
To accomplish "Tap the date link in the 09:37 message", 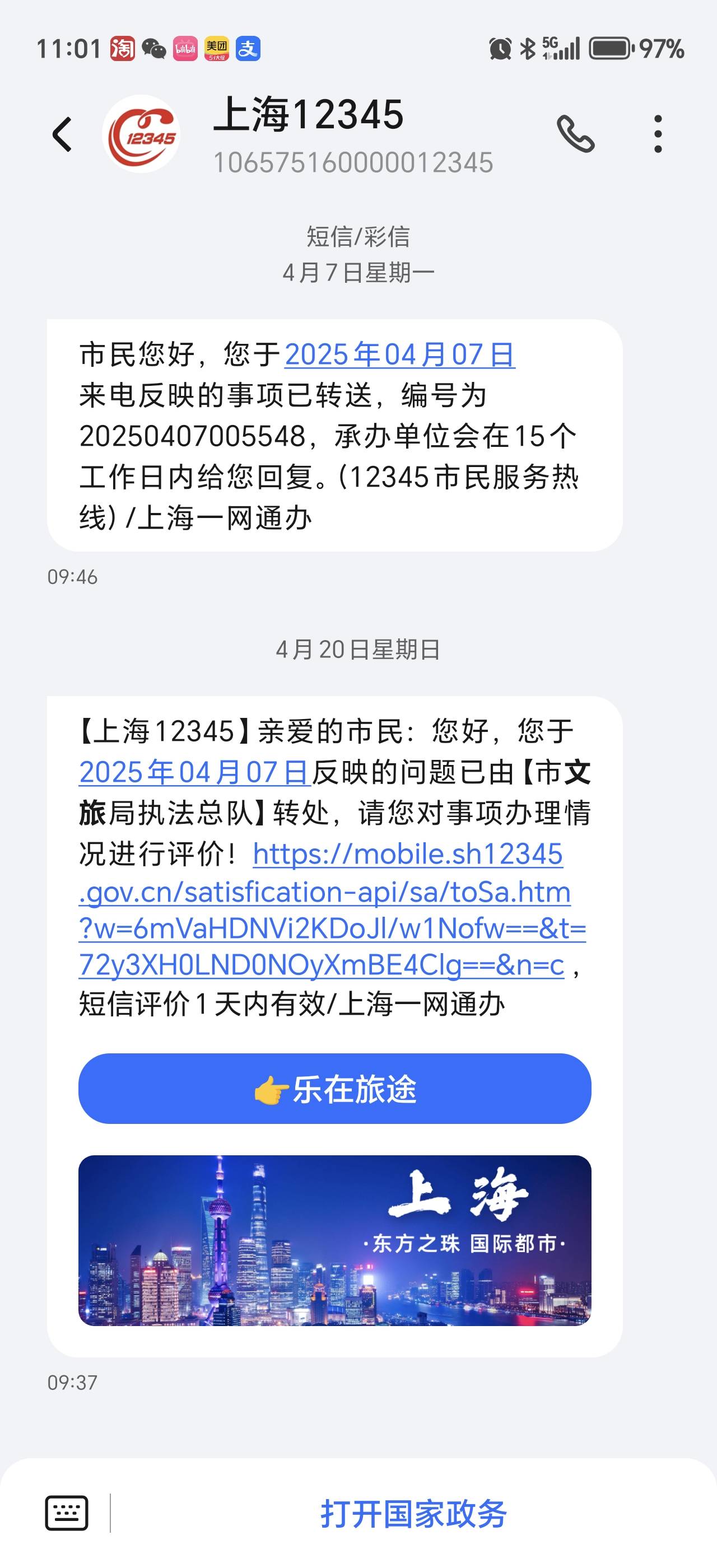I will (x=195, y=772).
